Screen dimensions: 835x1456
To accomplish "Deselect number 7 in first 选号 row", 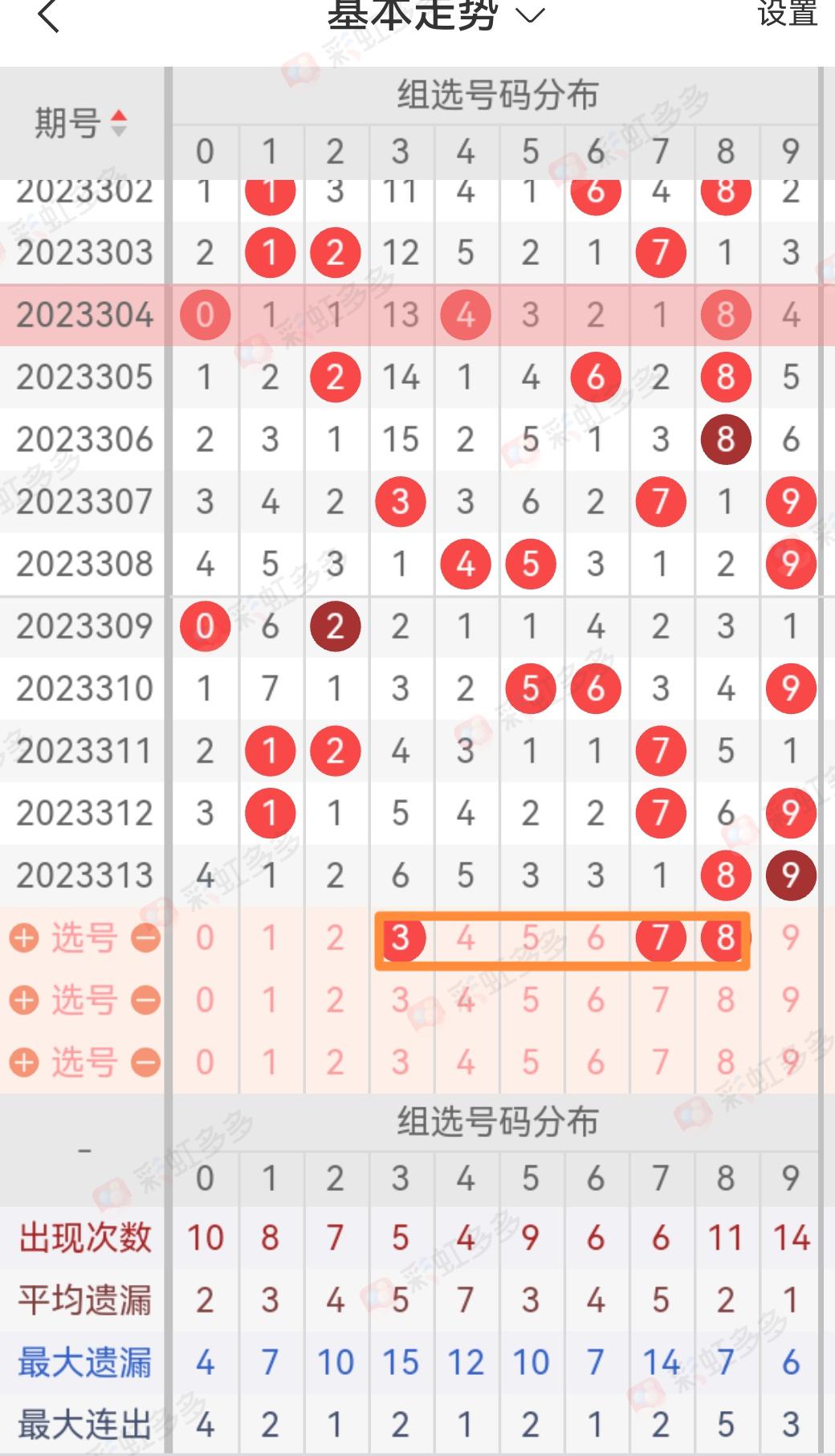I will pyautogui.click(x=660, y=938).
